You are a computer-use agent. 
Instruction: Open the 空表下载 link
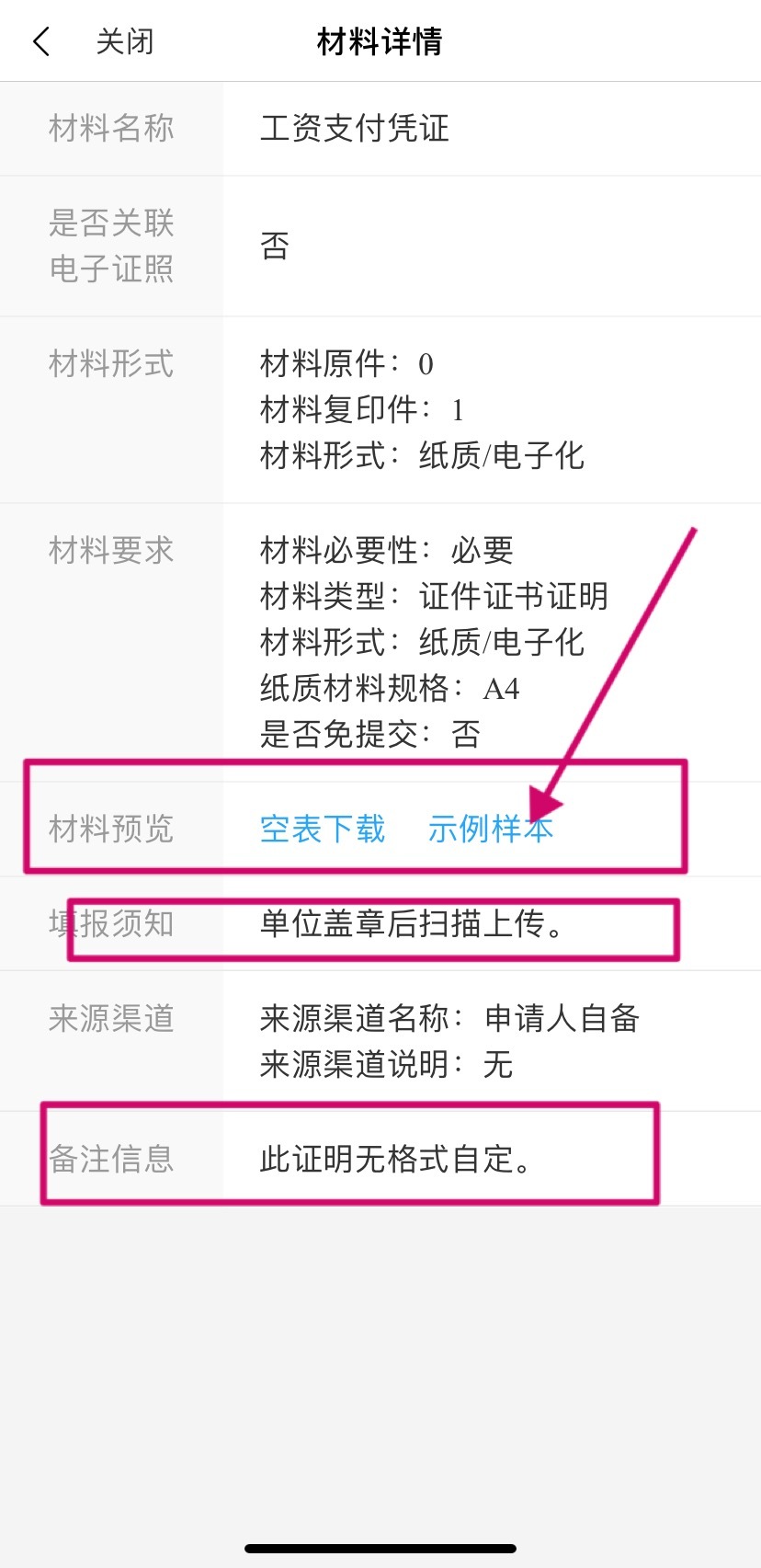click(x=322, y=830)
